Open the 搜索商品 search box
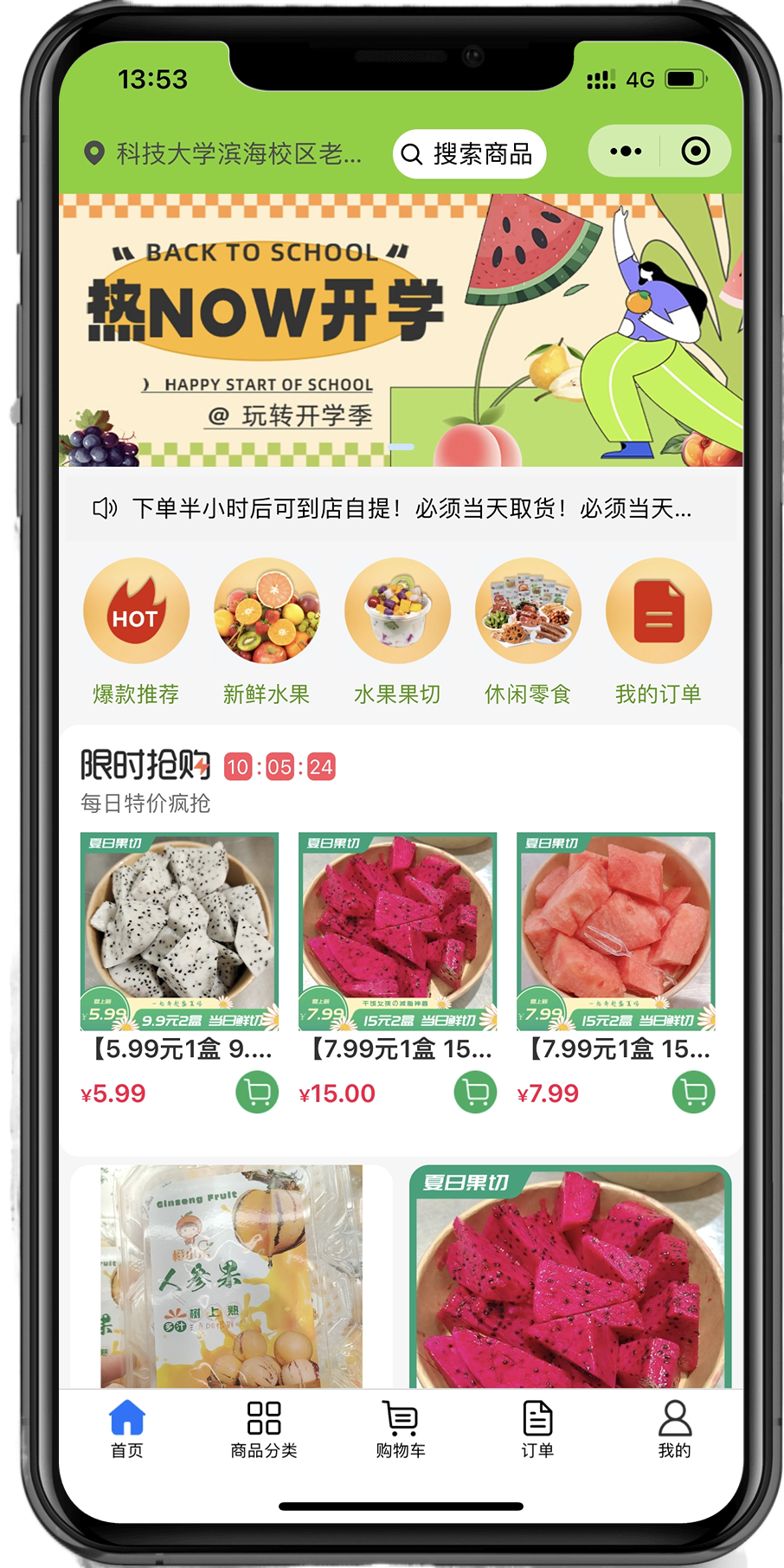This screenshot has height=1568, width=784. 469,154
